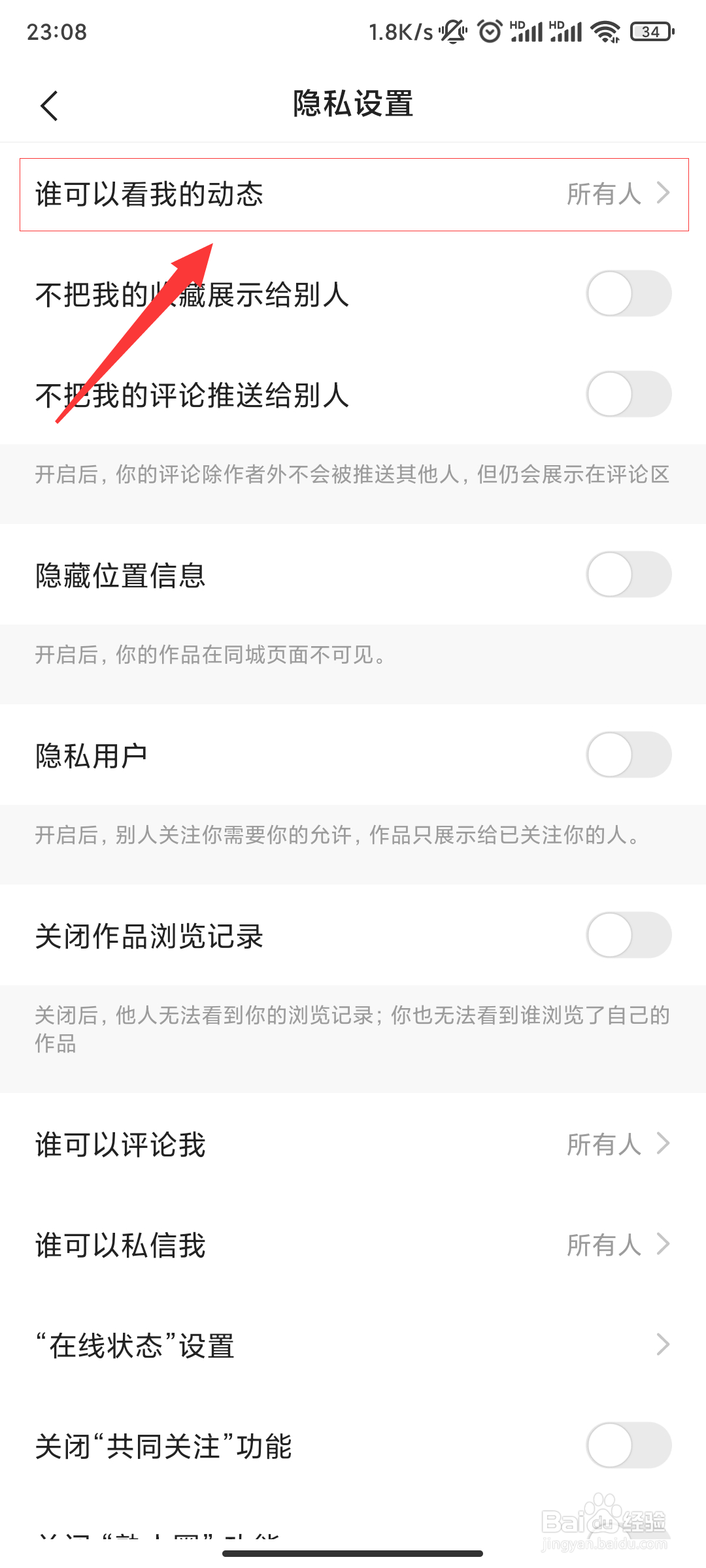706x1568 pixels.
Task: Enable 隐私用户 private account mode
Action: click(x=628, y=755)
